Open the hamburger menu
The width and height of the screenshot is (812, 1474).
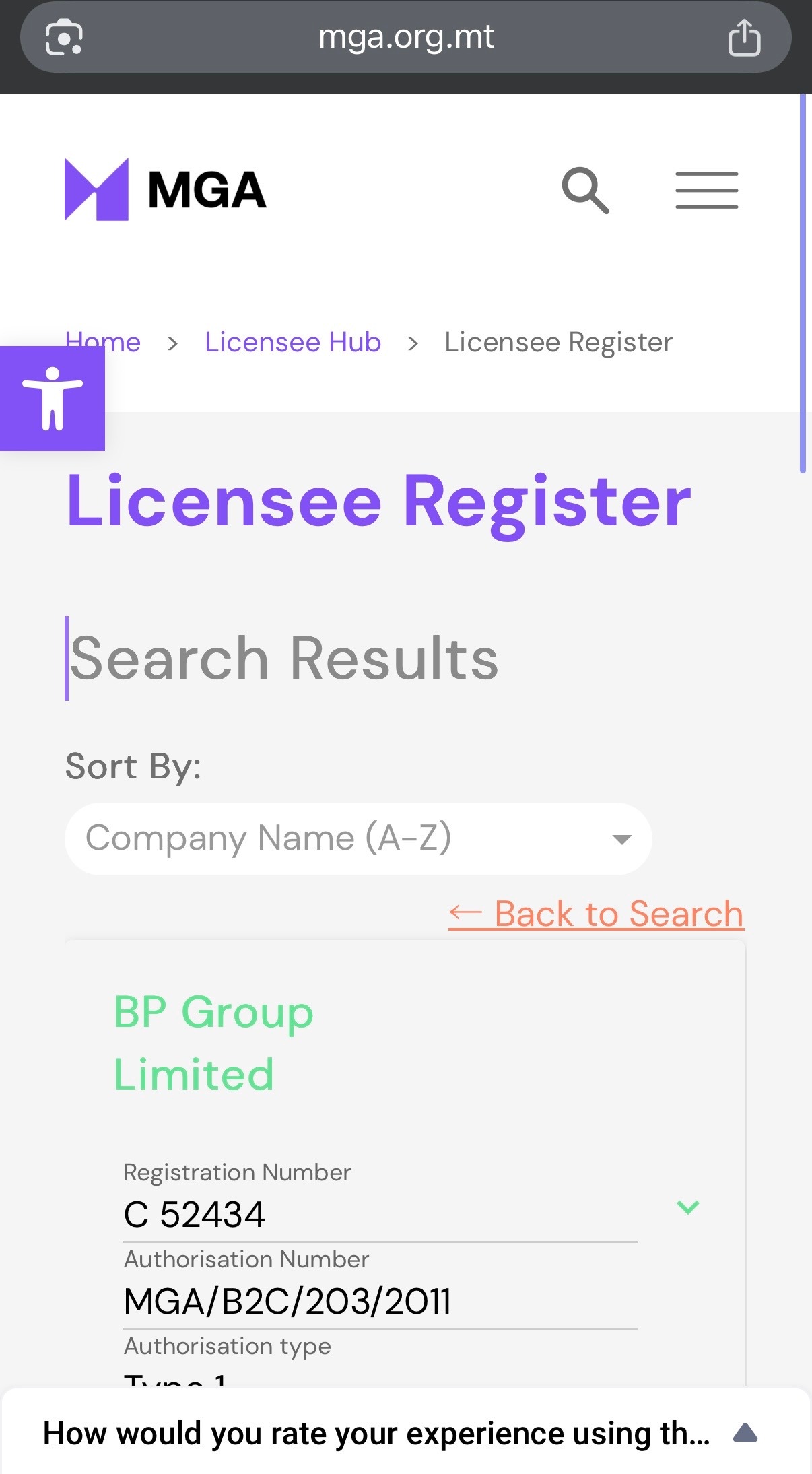tap(706, 191)
